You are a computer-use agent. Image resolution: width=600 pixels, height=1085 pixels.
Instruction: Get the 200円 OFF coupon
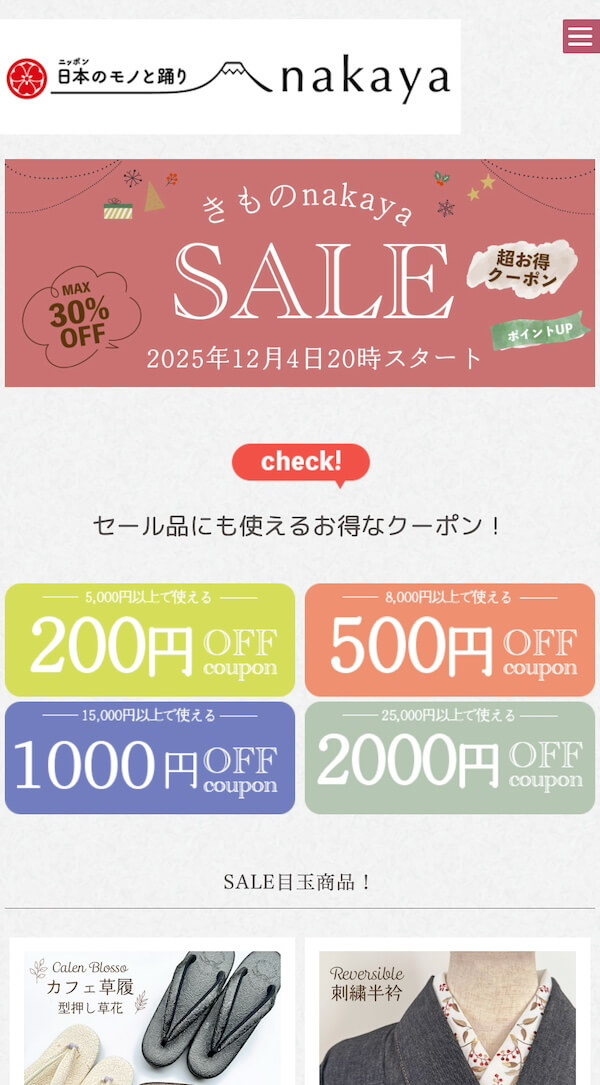(150, 640)
